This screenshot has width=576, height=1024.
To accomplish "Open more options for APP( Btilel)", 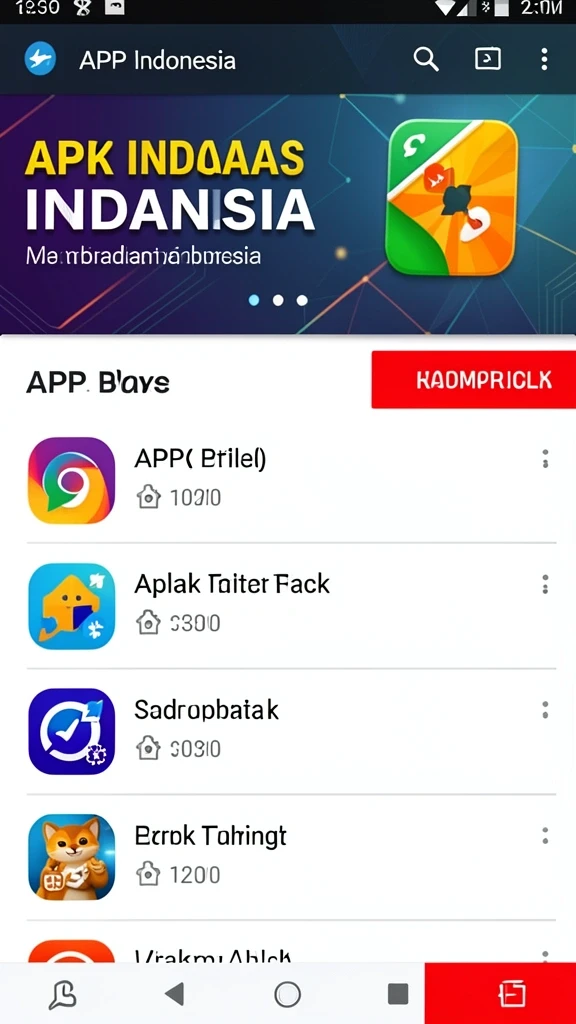I will point(545,459).
